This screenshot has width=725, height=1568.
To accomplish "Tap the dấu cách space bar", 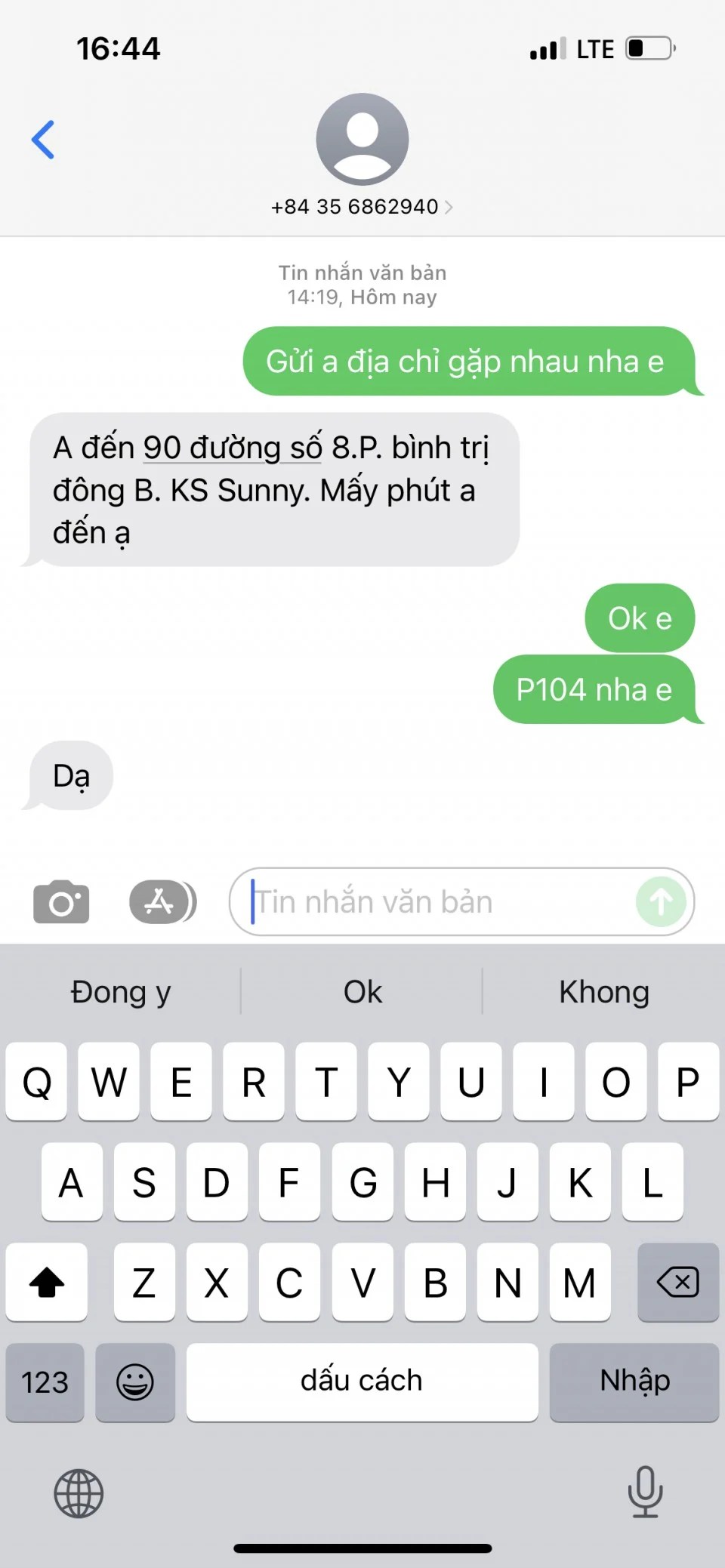I will coord(362,1382).
